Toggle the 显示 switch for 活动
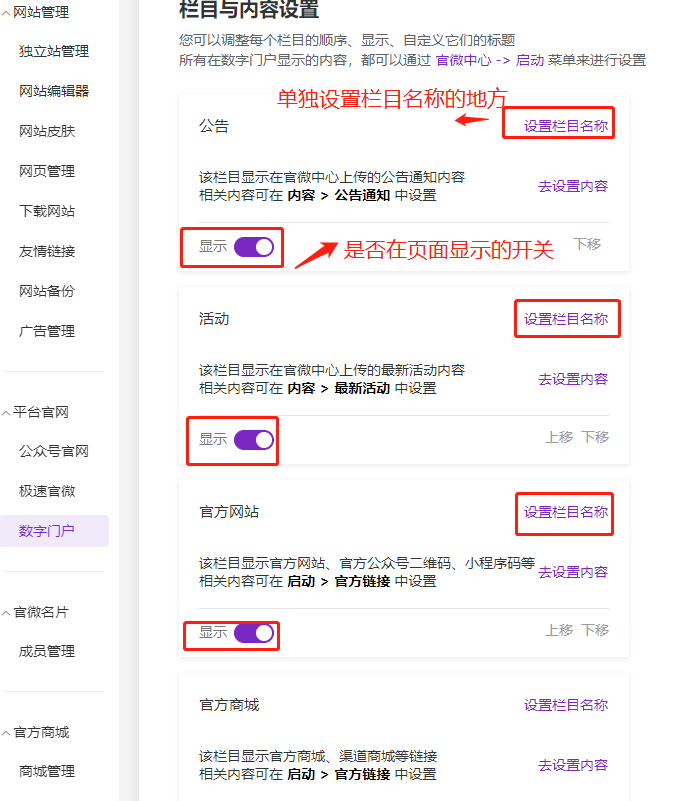This screenshot has width=700, height=801. [x=254, y=440]
